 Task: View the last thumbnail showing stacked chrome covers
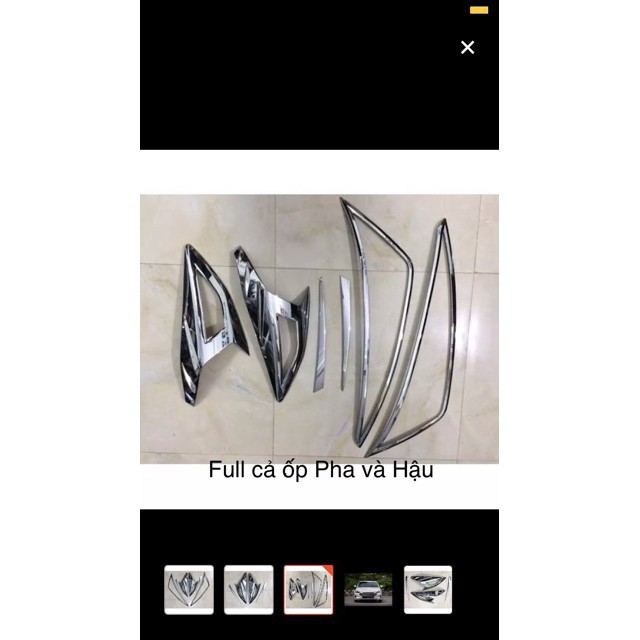(428, 589)
